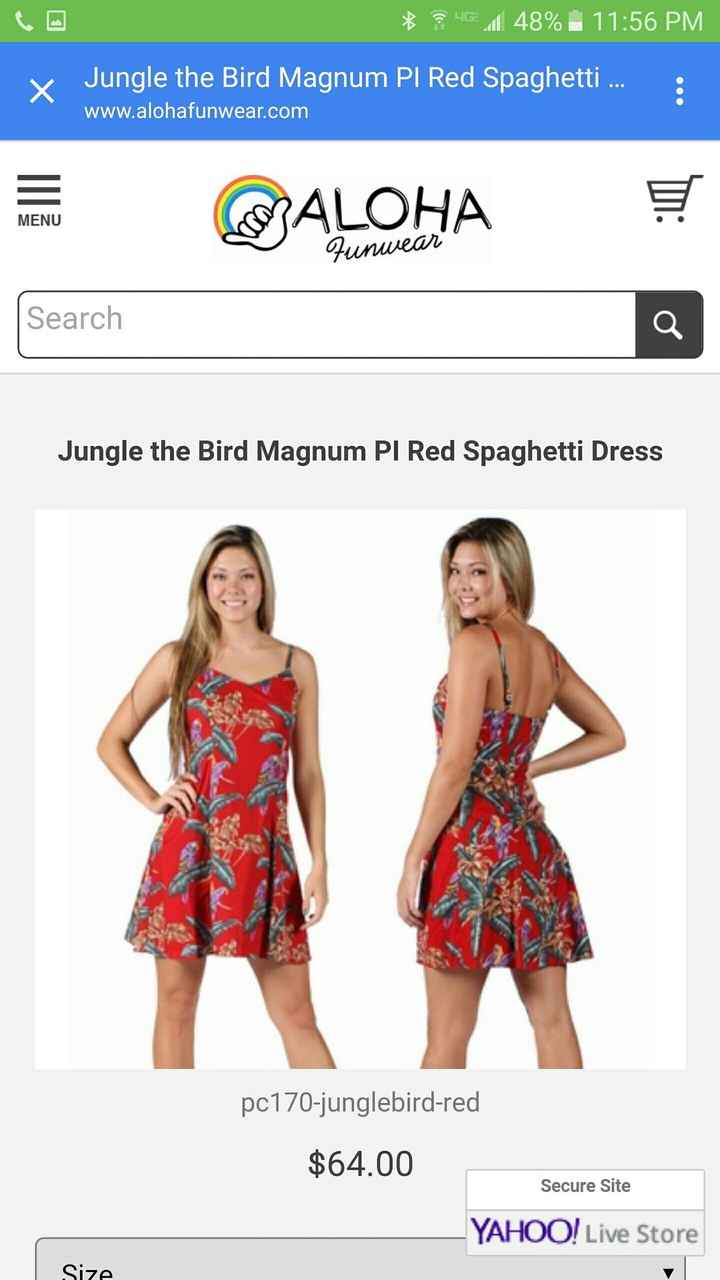Expand the Size dropdown
Viewport: 720px width, 1280px height.
pos(250,1264)
